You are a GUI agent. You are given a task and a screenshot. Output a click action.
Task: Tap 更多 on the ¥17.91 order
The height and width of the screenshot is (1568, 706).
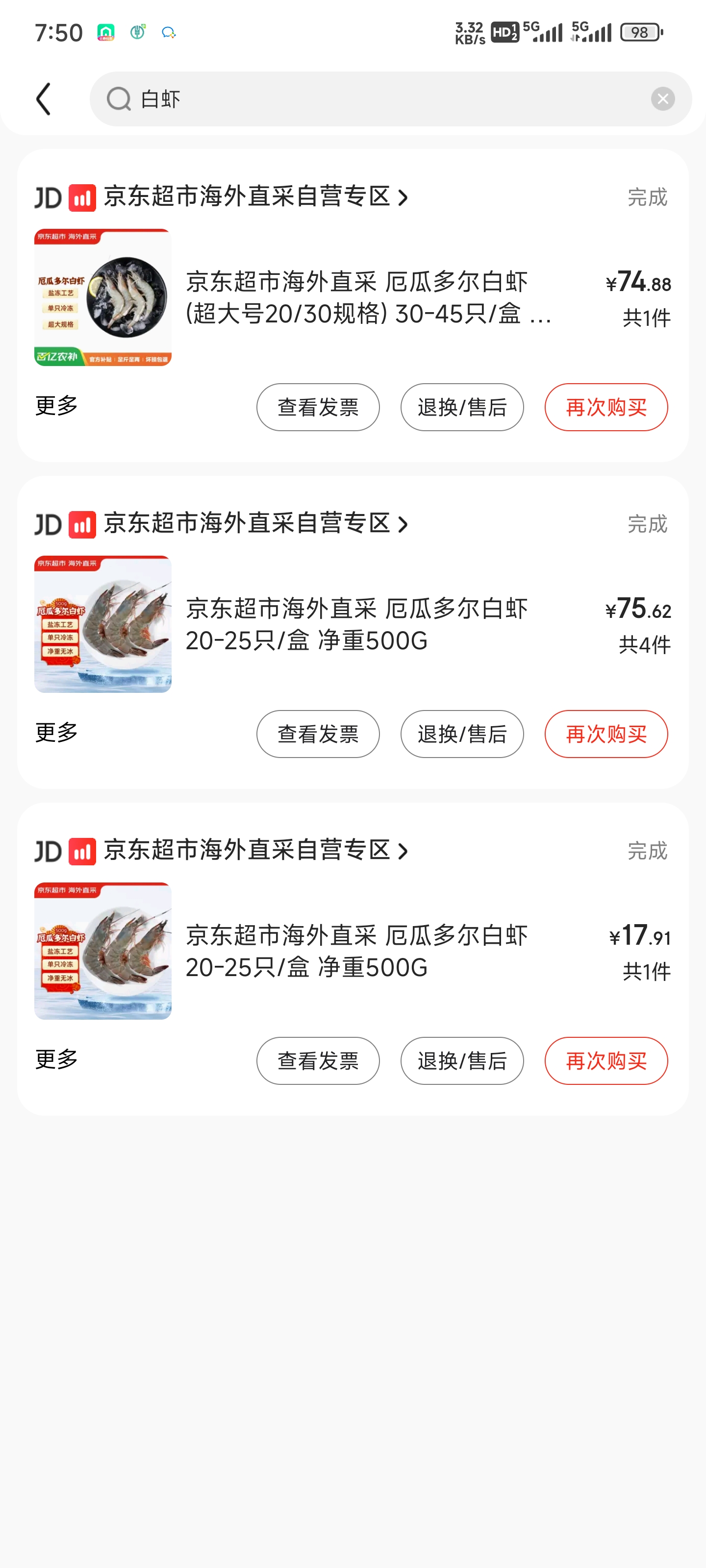[x=57, y=1060]
